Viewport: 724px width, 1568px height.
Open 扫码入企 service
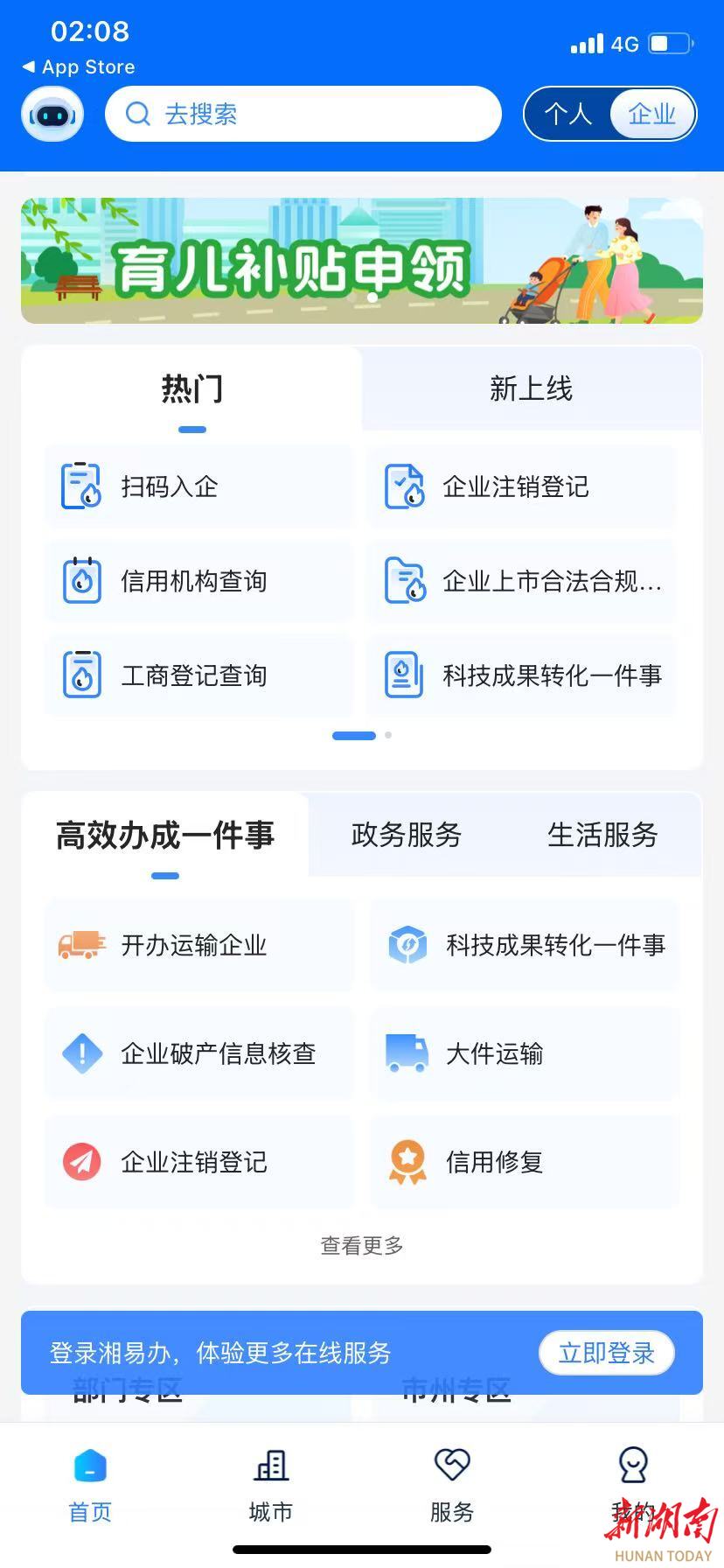pyautogui.click(x=199, y=486)
